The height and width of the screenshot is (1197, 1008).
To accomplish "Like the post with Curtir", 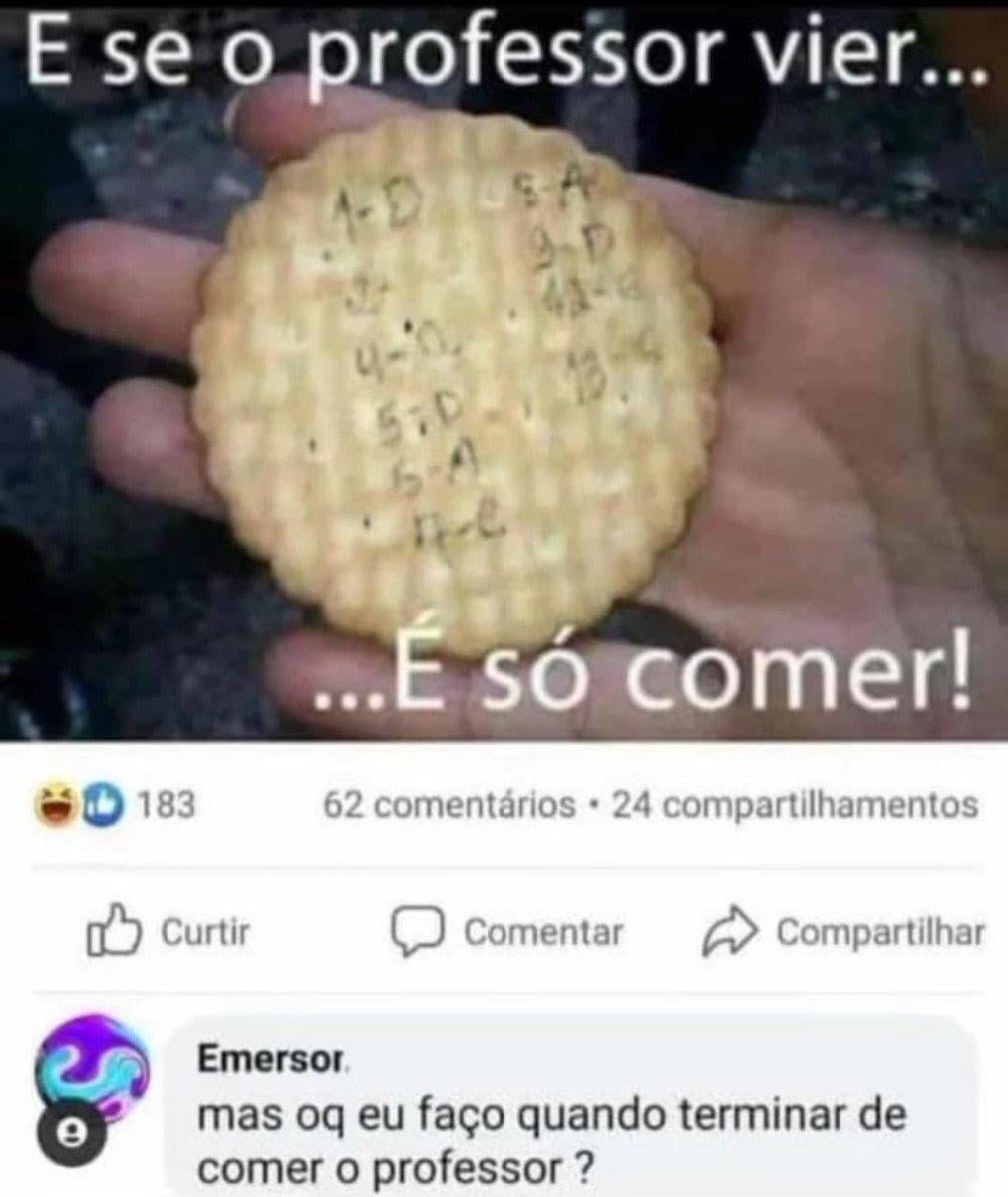I will tap(168, 932).
